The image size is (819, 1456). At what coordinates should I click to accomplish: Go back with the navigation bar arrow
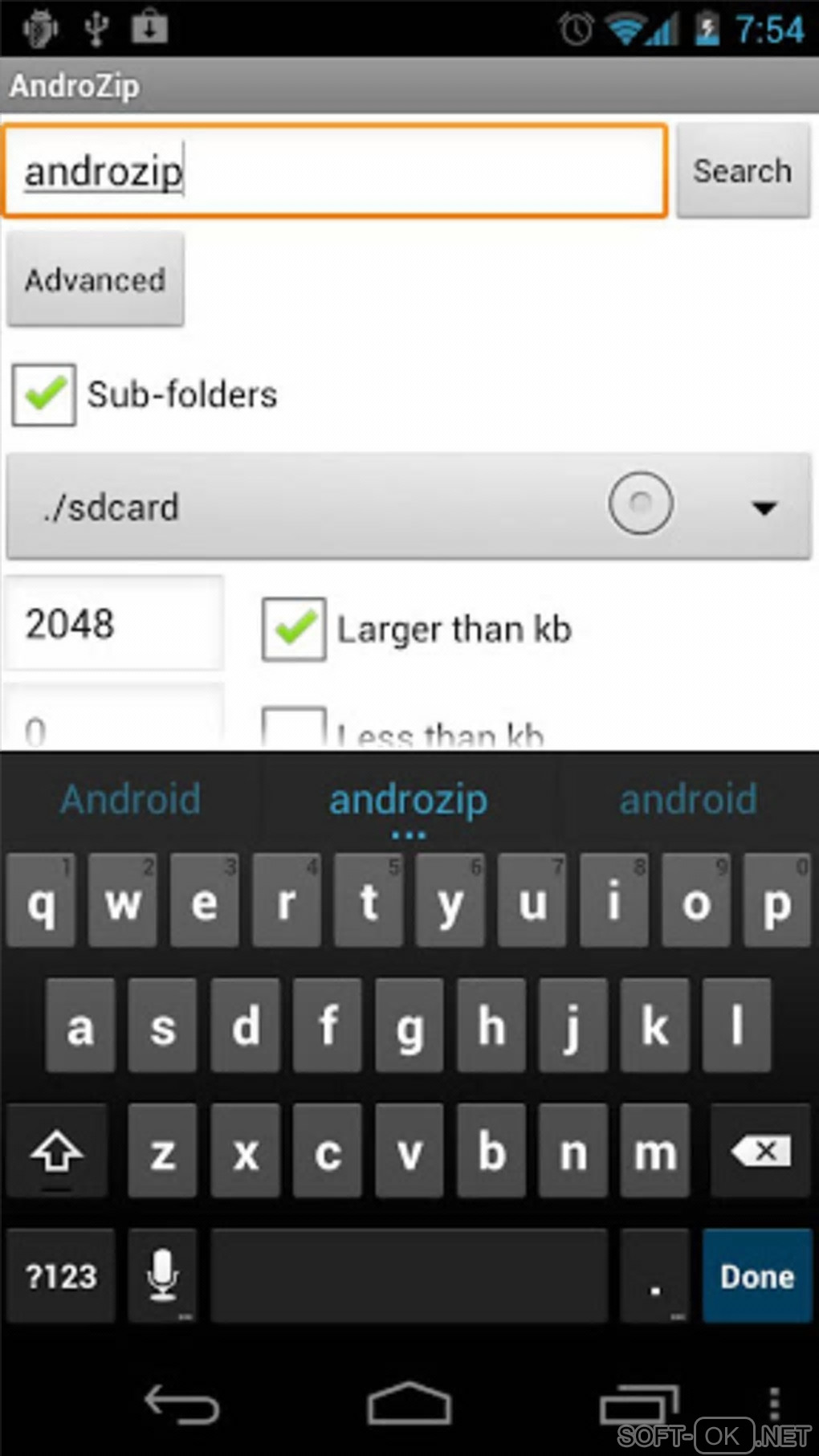[182, 1405]
